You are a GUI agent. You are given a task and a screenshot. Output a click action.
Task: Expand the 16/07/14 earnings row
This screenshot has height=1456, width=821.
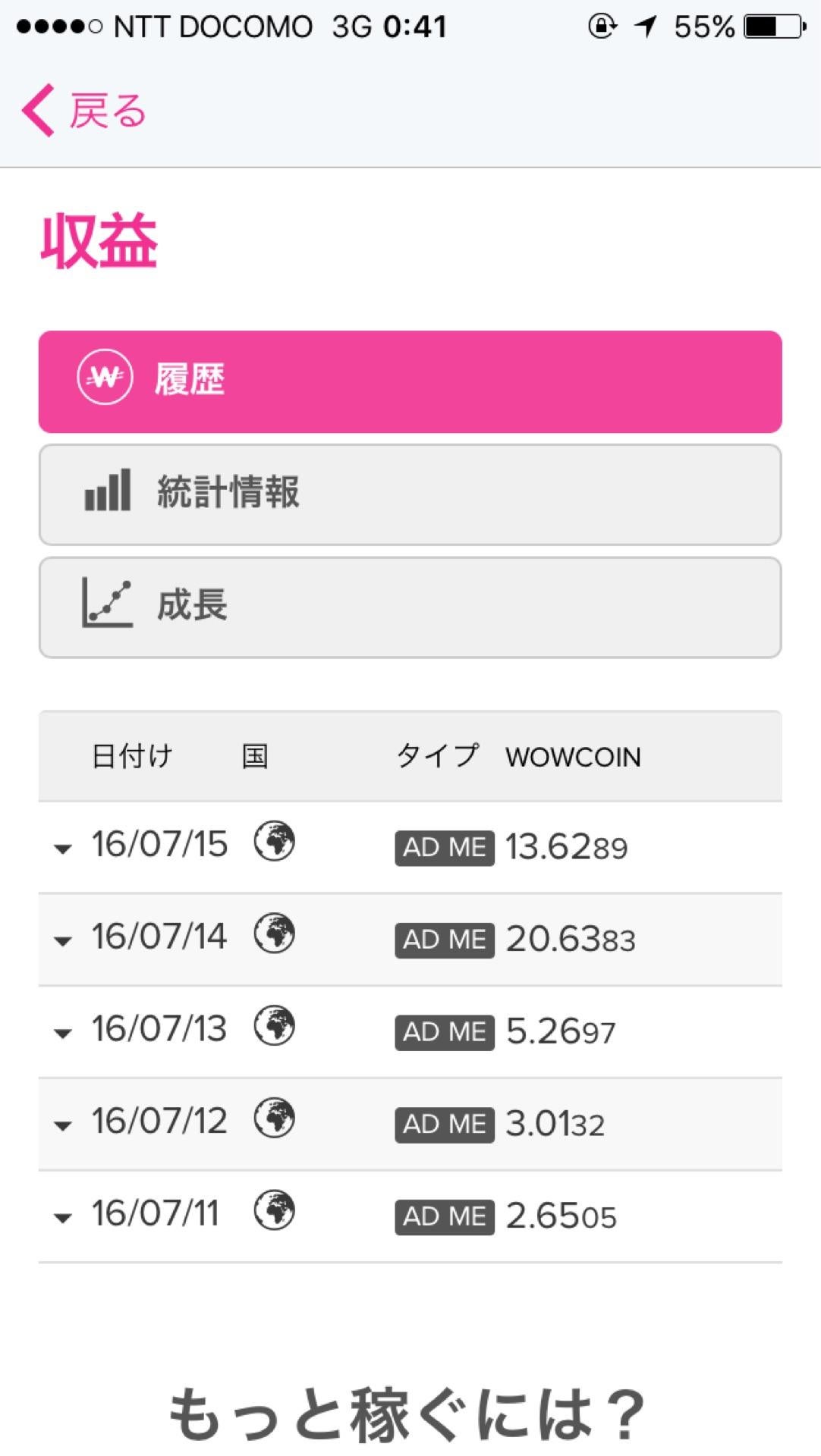click(x=63, y=941)
